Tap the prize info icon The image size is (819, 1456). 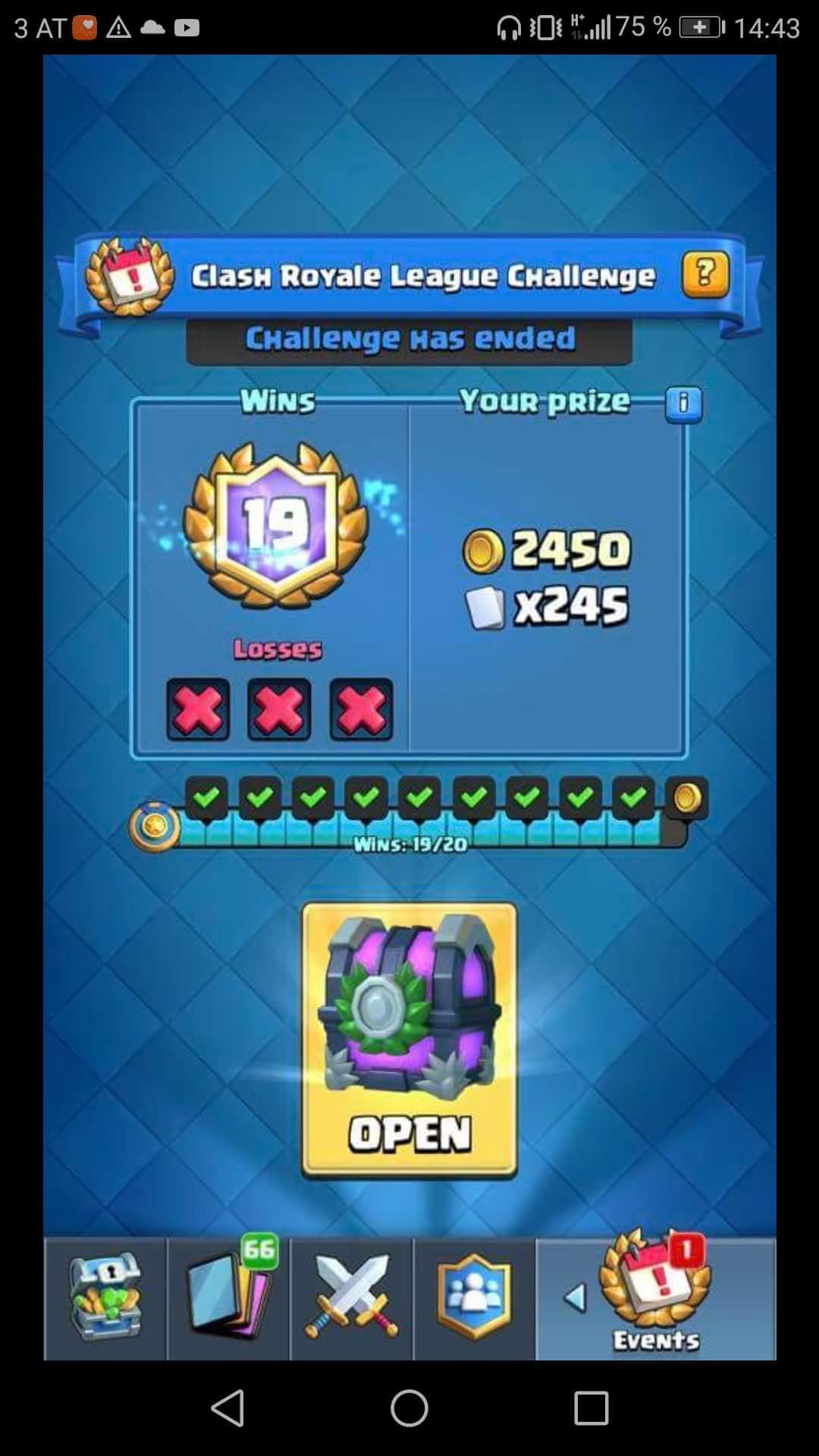pyautogui.click(x=683, y=403)
